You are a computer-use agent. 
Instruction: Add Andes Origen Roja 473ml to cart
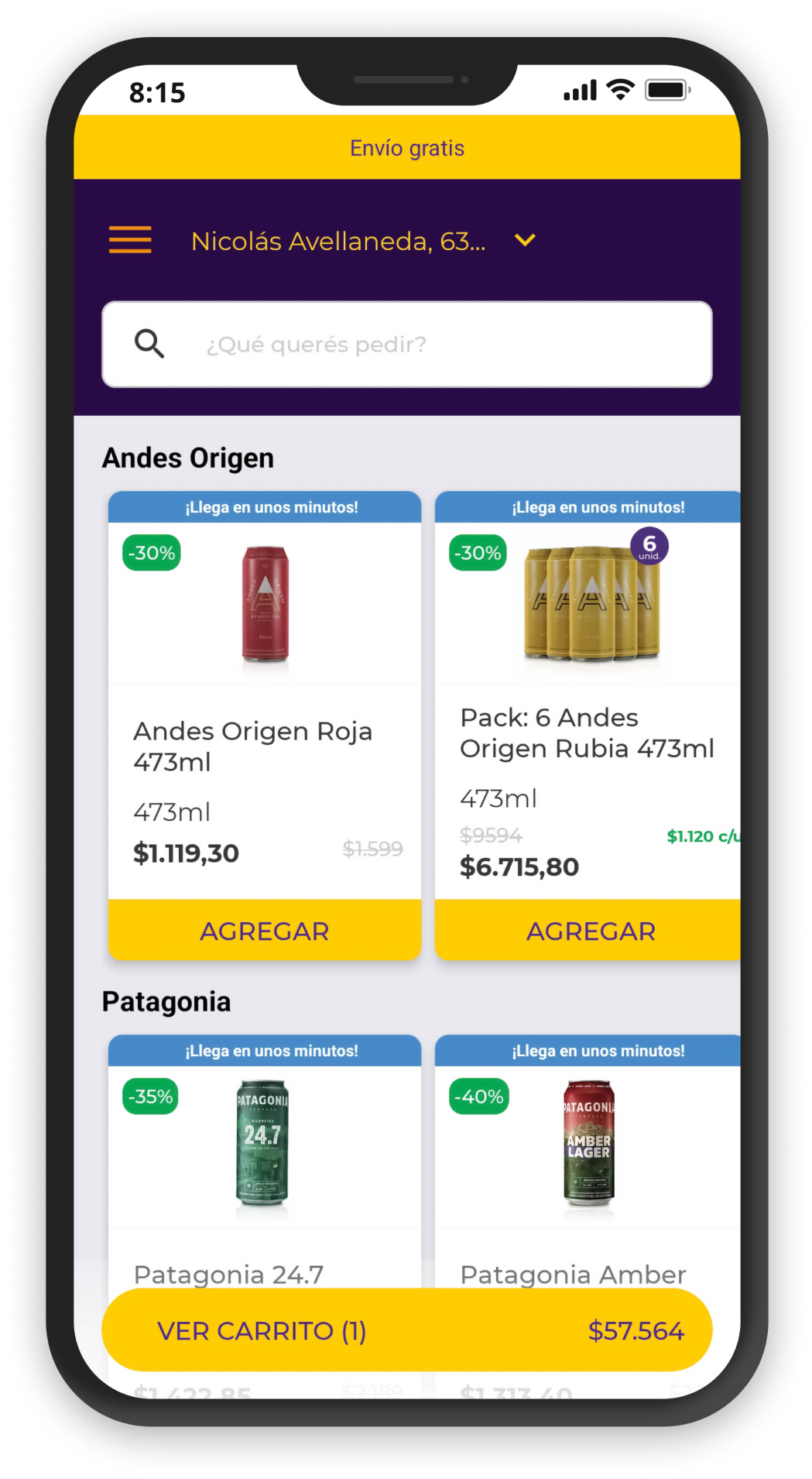tap(265, 930)
